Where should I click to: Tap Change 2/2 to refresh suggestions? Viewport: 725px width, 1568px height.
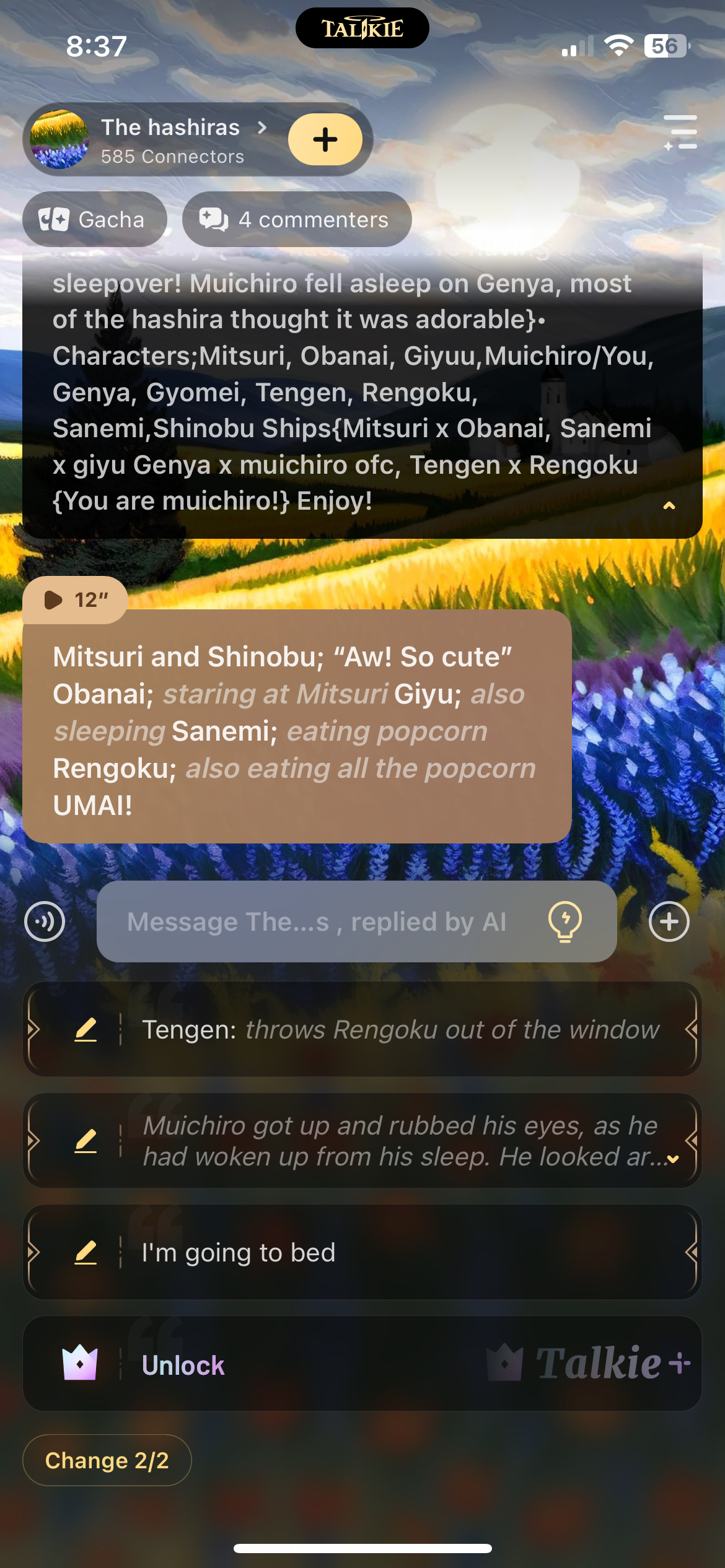(107, 1460)
